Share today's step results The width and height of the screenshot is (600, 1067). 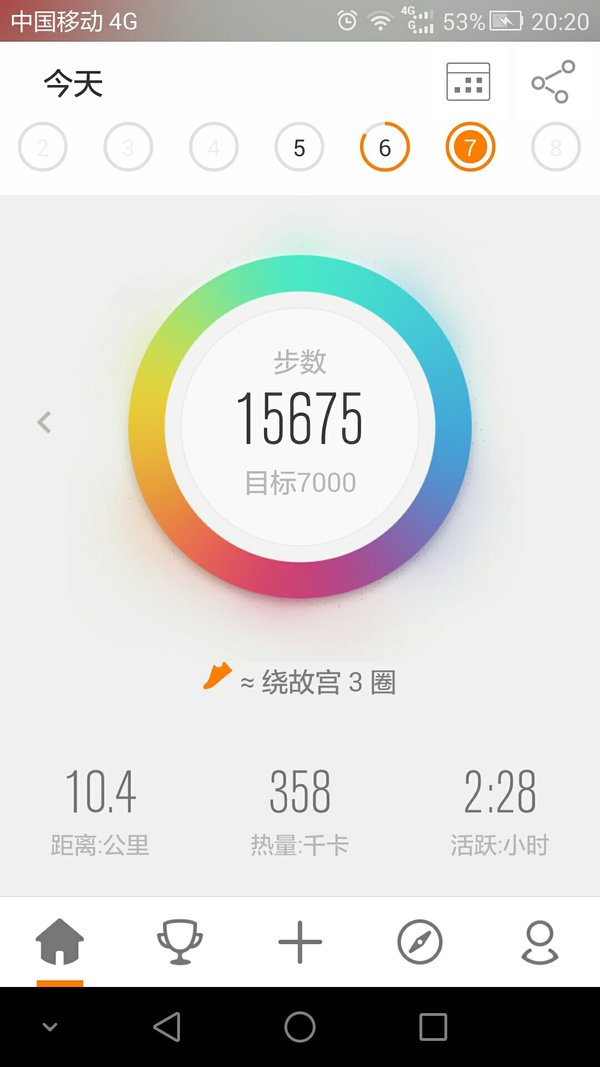click(553, 82)
